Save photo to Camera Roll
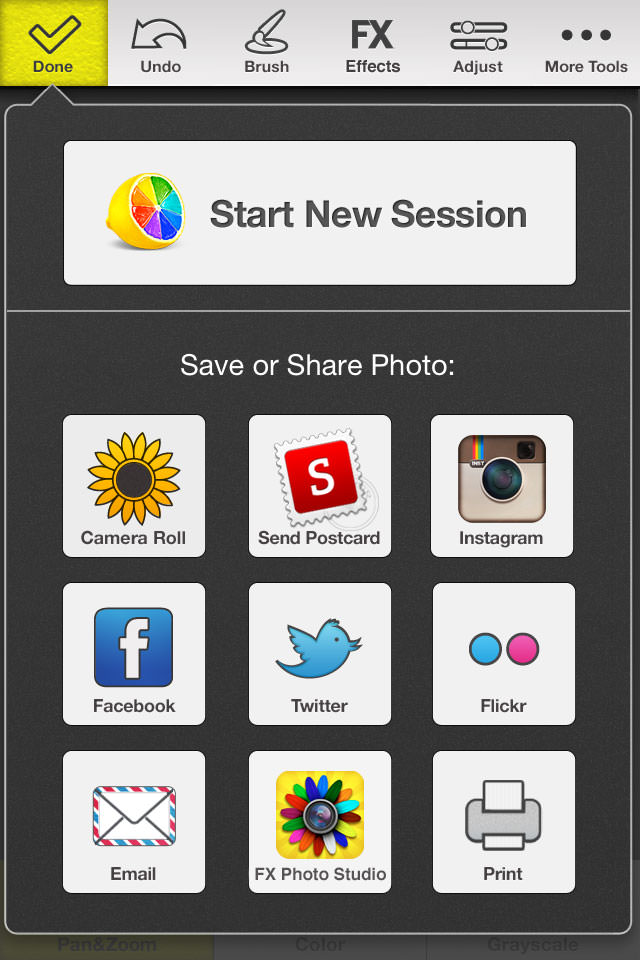Viewport: 640px width, 960px height. (134, 486)
